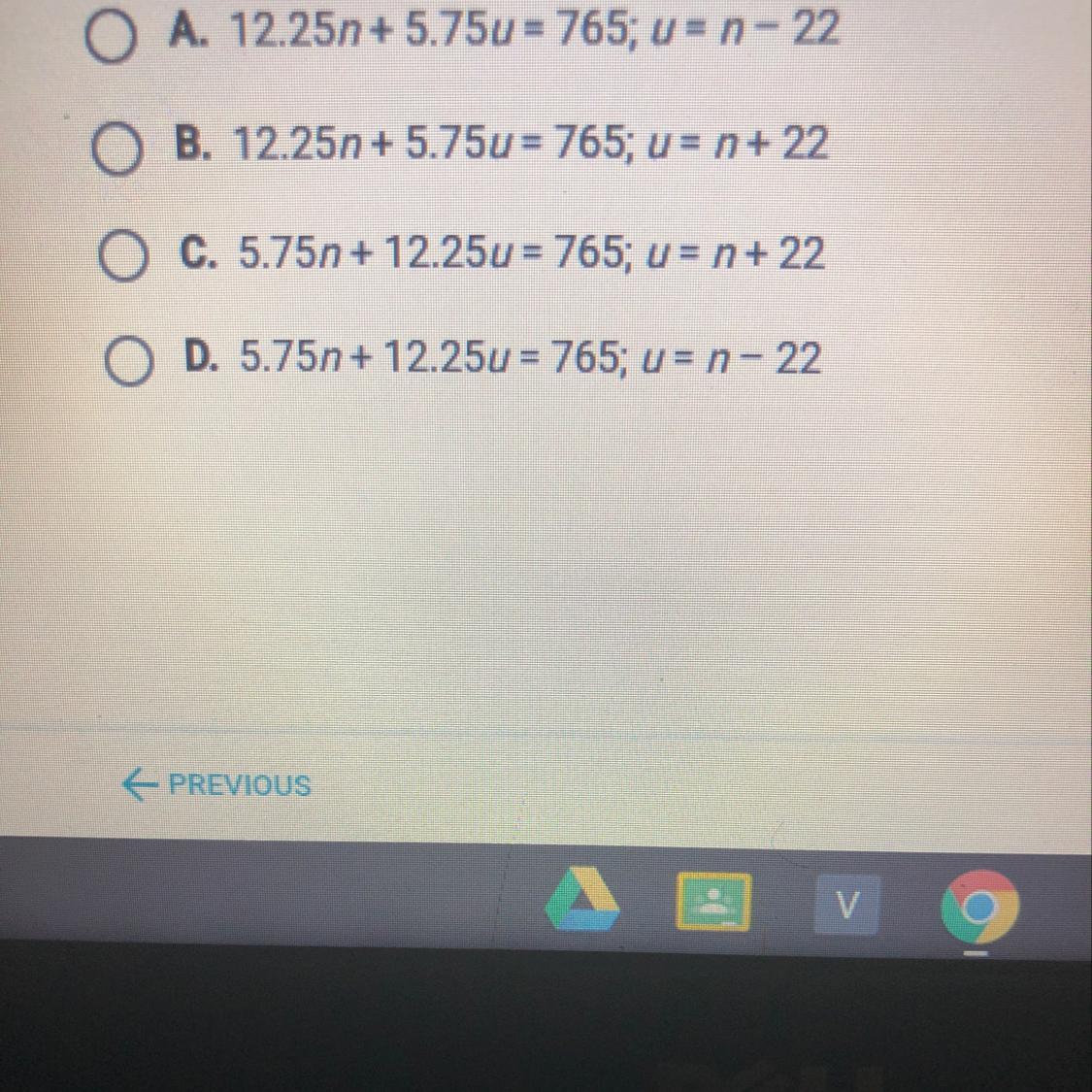Go back with the Previous link
This screenshot has height=1092, width=1092.
pyautogui.click(x=218, y=784)
